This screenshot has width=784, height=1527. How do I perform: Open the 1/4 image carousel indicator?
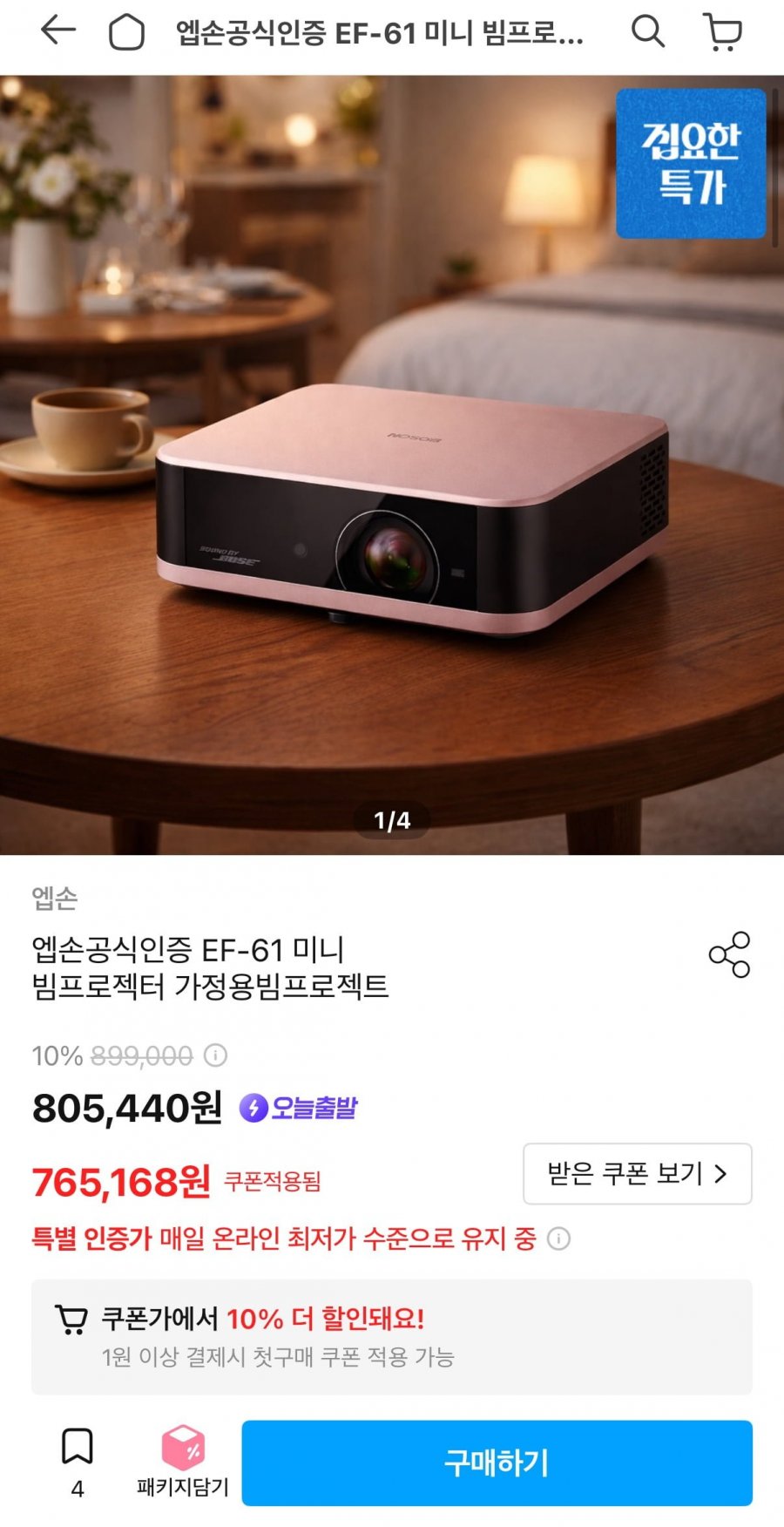[392, 818]
